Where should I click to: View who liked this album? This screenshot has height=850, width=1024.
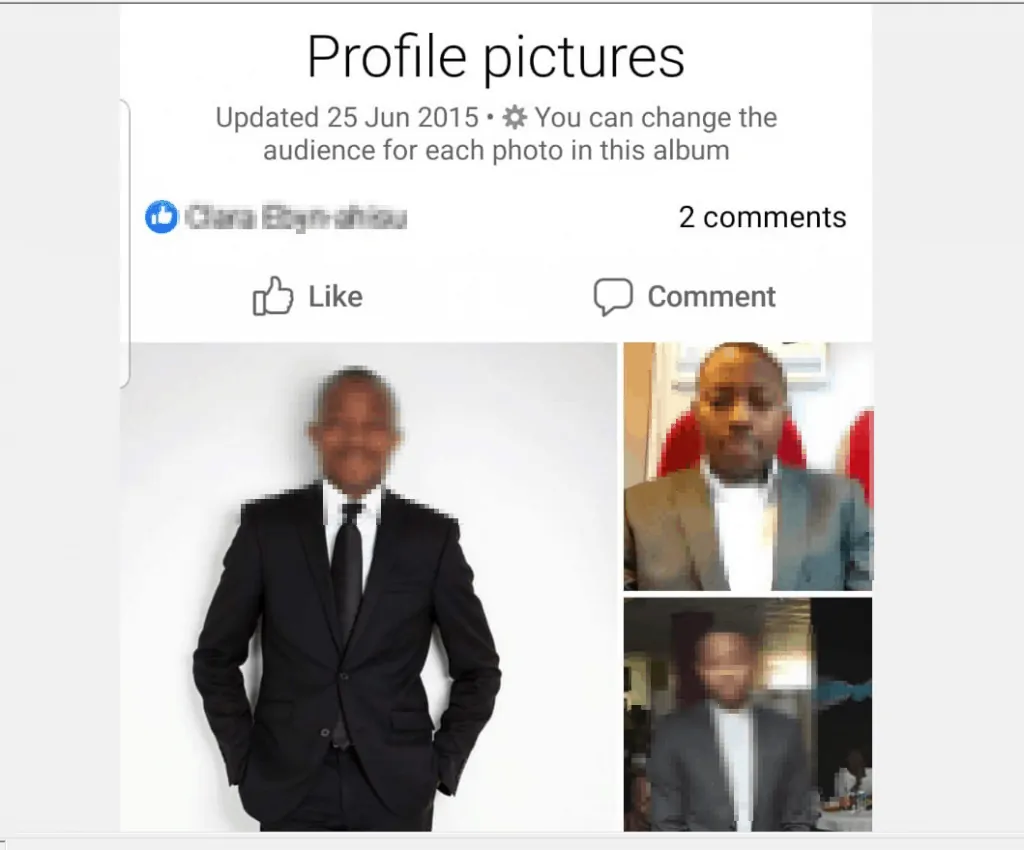pyautogui.click(x=278, y=217)
